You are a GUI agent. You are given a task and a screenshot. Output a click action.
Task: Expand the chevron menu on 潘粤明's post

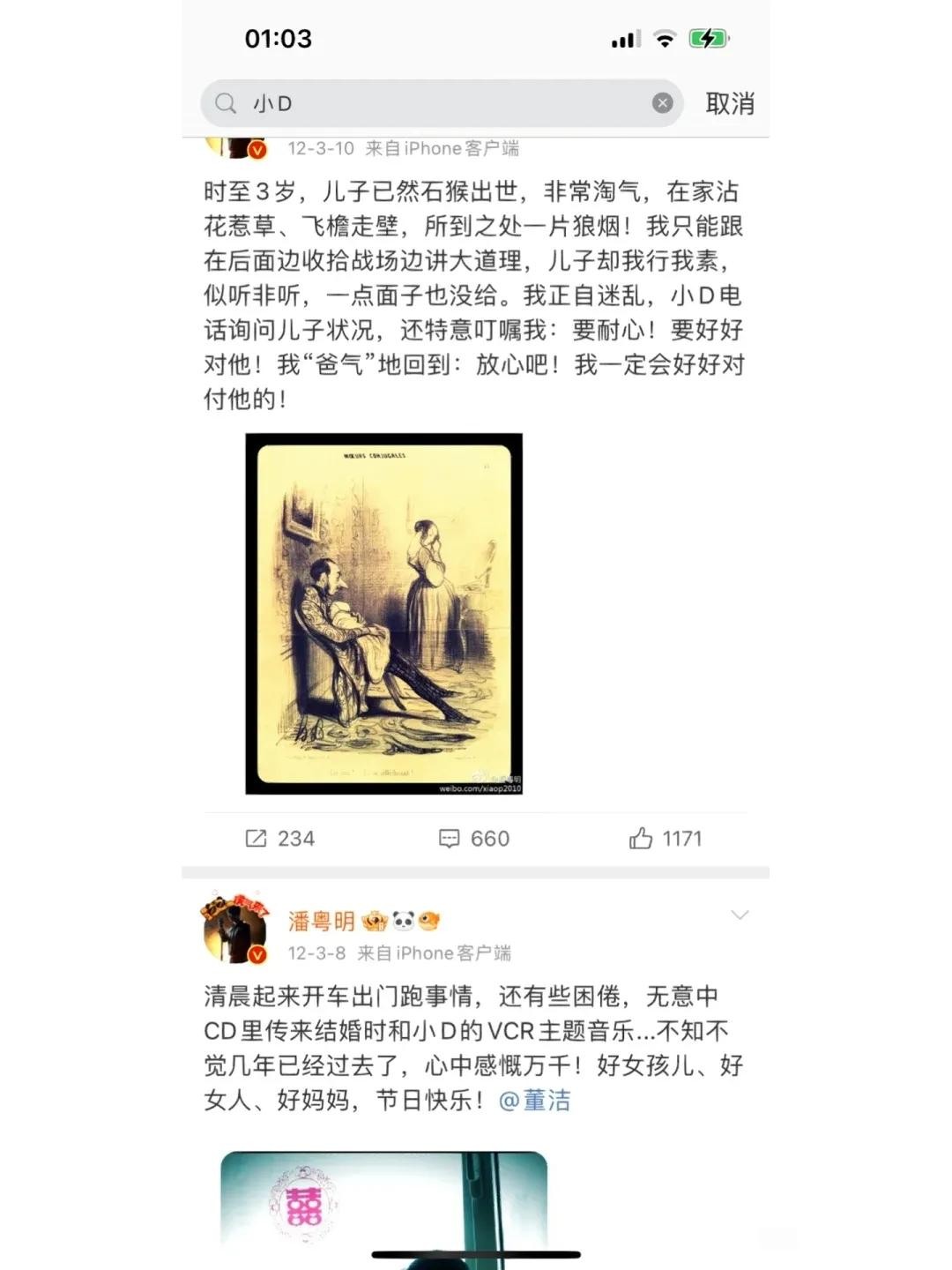tap(740, 915)
